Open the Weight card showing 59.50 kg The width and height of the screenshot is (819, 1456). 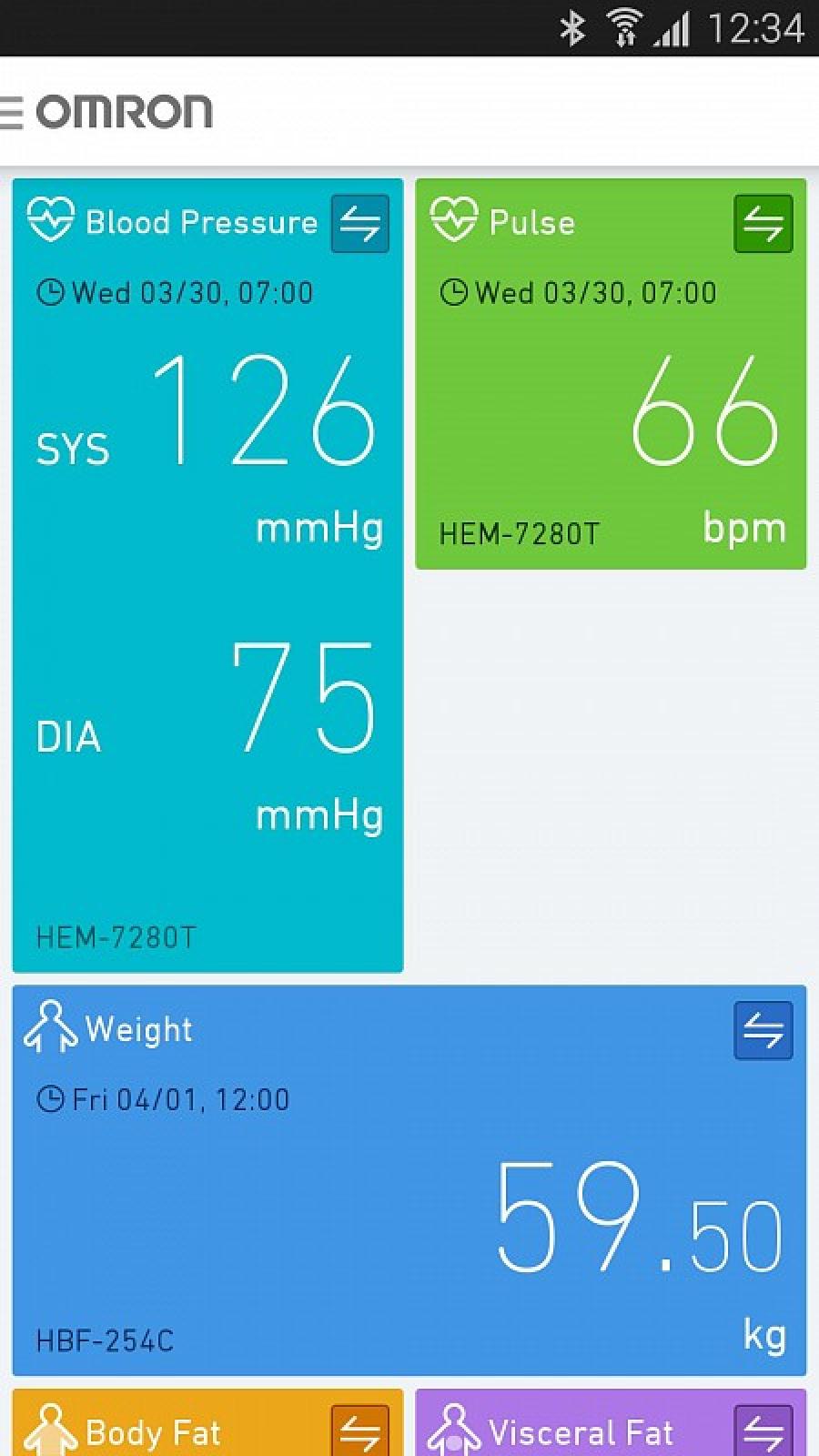(409, 1180)
